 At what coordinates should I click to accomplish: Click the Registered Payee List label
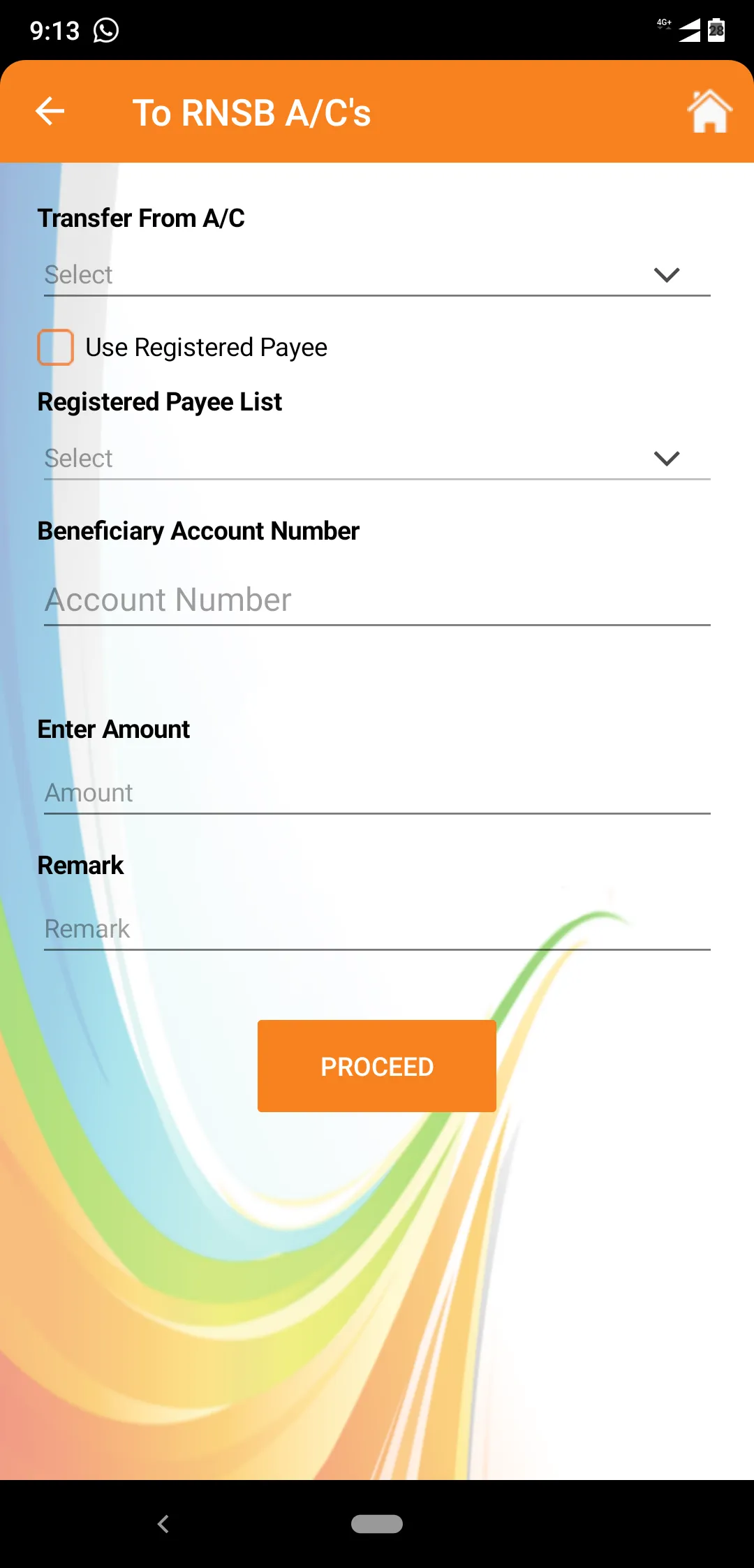159,401
